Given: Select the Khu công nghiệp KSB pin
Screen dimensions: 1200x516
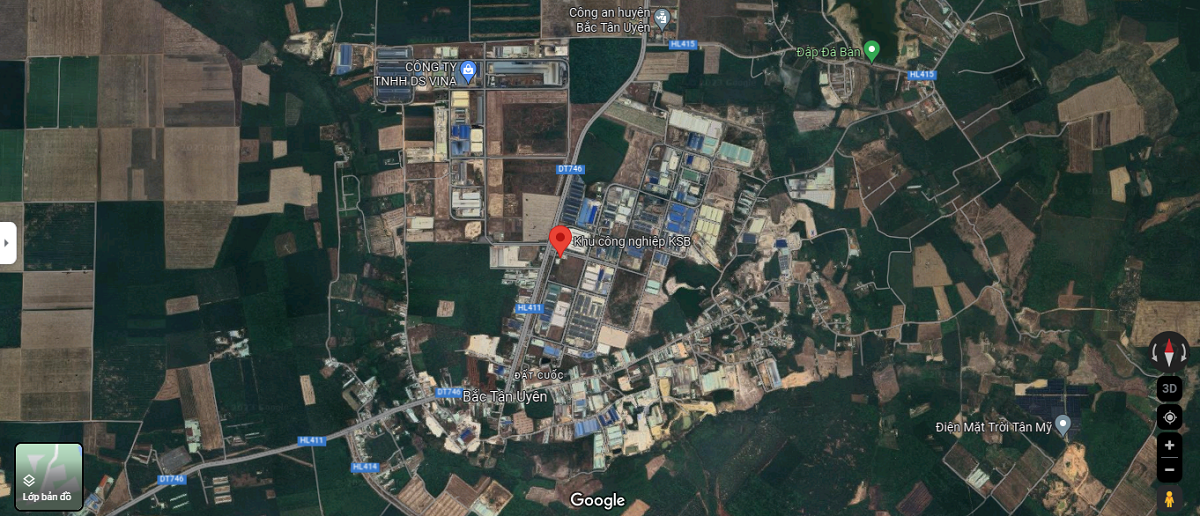Looking at the screenshot, I should [x=560, y=240].
